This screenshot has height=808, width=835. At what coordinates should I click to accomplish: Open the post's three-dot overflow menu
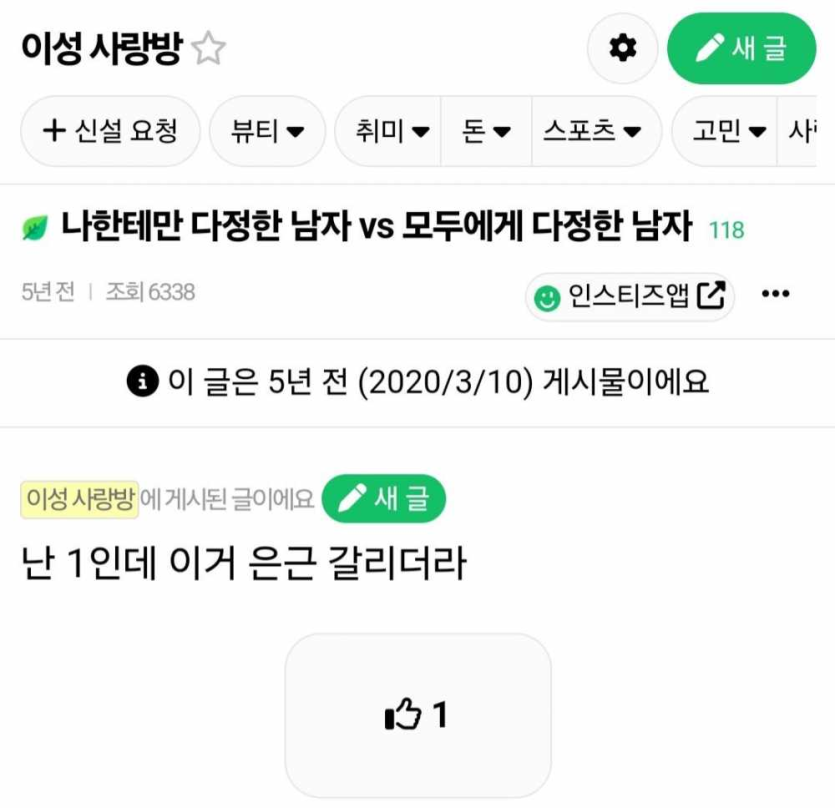coord(776,294)
